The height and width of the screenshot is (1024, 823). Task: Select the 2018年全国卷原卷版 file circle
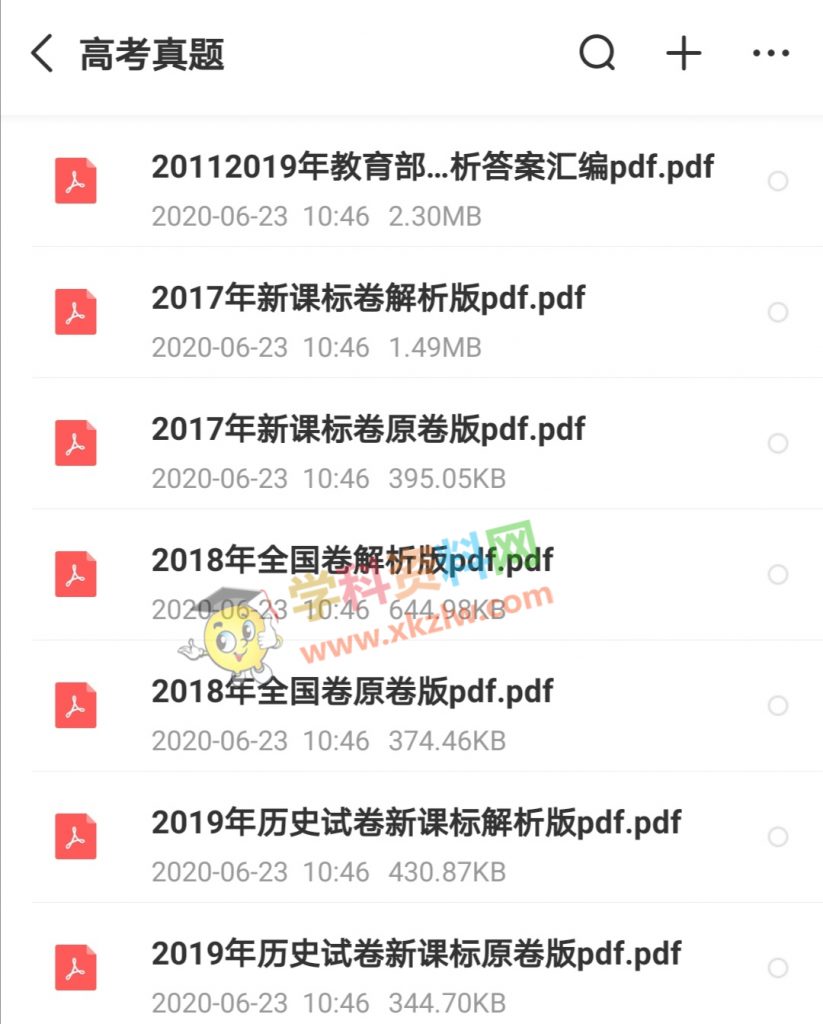point(777,705)
